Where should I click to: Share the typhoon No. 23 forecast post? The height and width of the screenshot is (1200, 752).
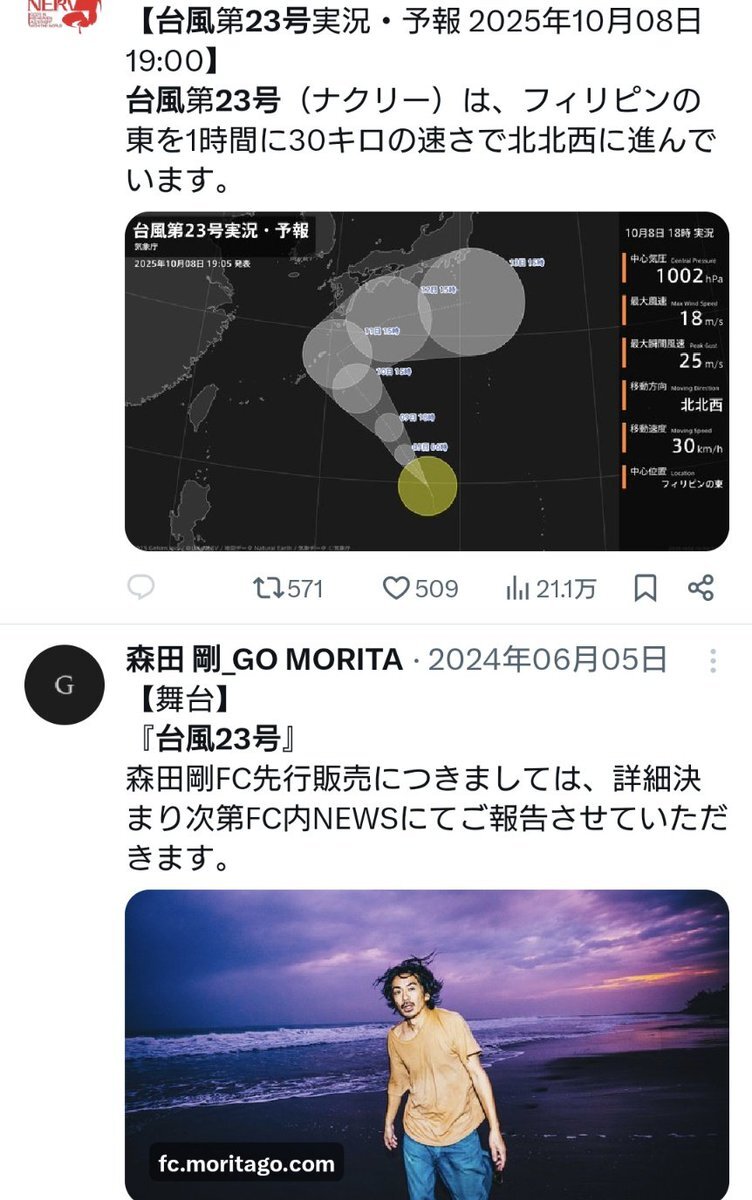tap(702, 588)
